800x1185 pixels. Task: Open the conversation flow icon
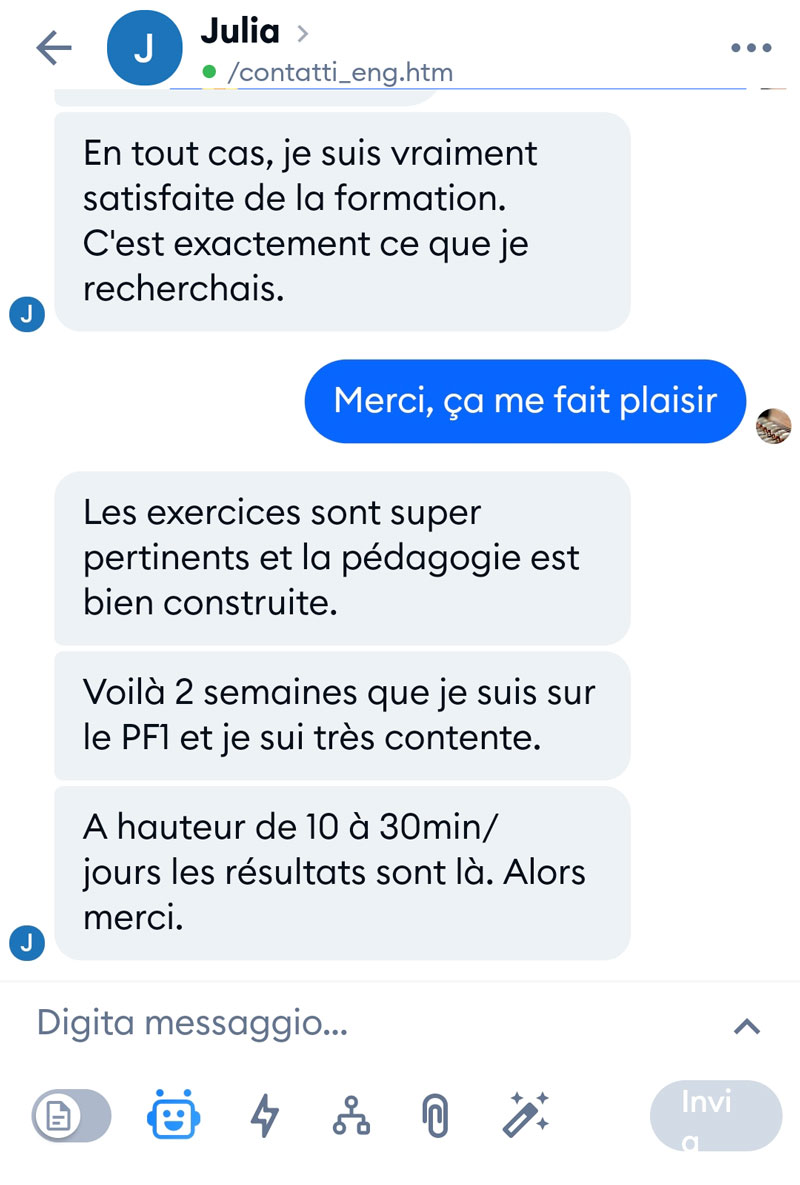[x=352, y=1115]
